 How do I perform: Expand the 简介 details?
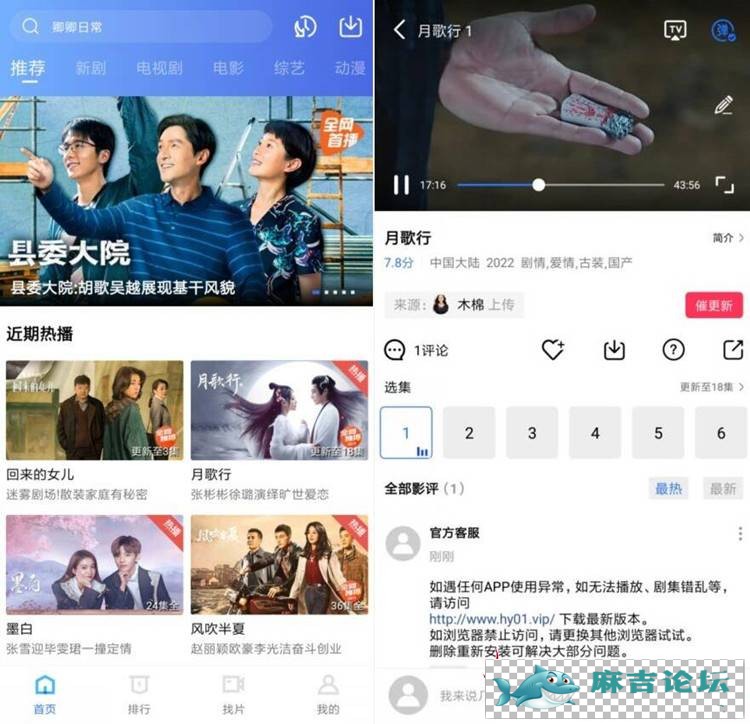pyautogui.click(x=728, y=238)
